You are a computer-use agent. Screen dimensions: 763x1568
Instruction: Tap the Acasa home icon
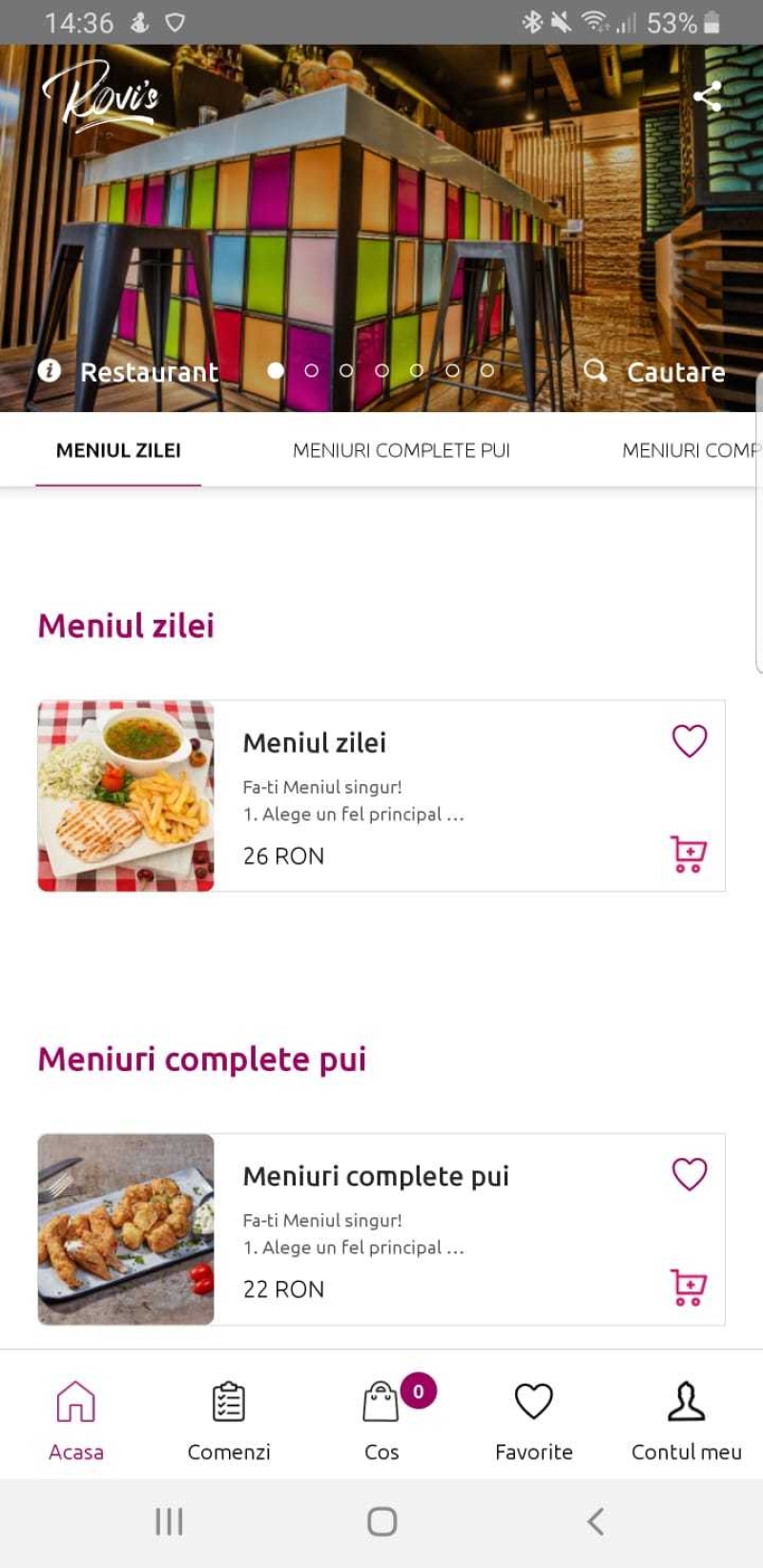click(x=75, y=1402)
